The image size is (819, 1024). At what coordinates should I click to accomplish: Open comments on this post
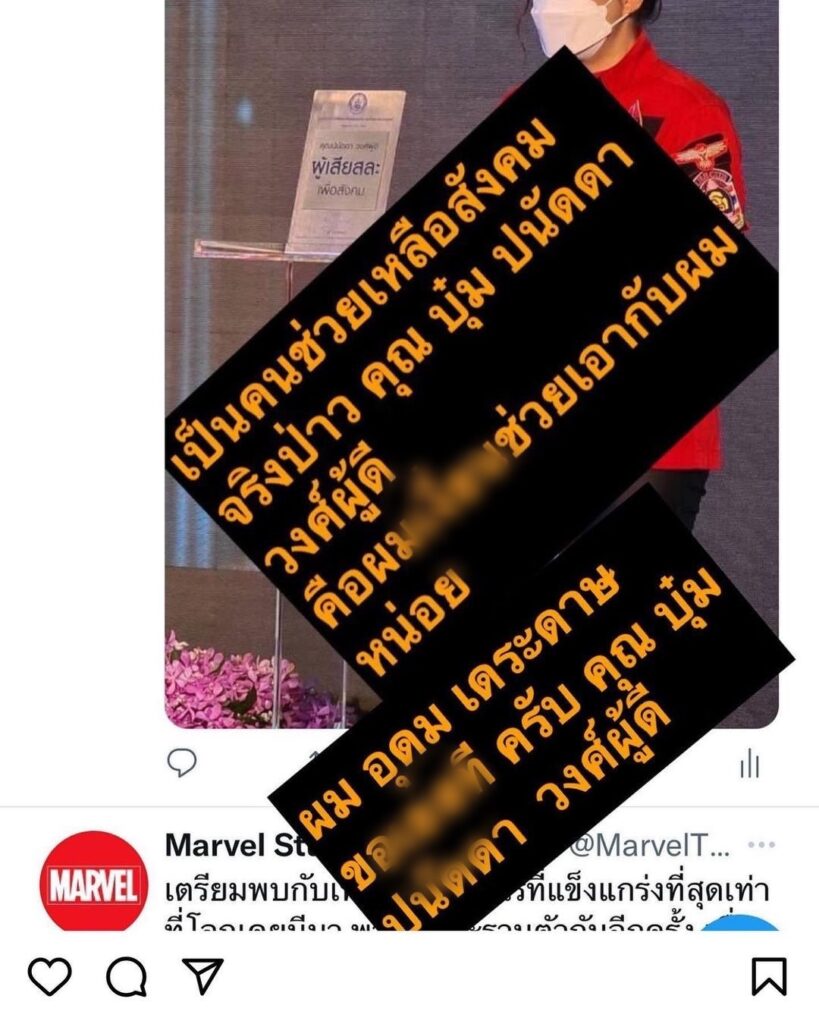pyautogui.click(x=126, y=978)
